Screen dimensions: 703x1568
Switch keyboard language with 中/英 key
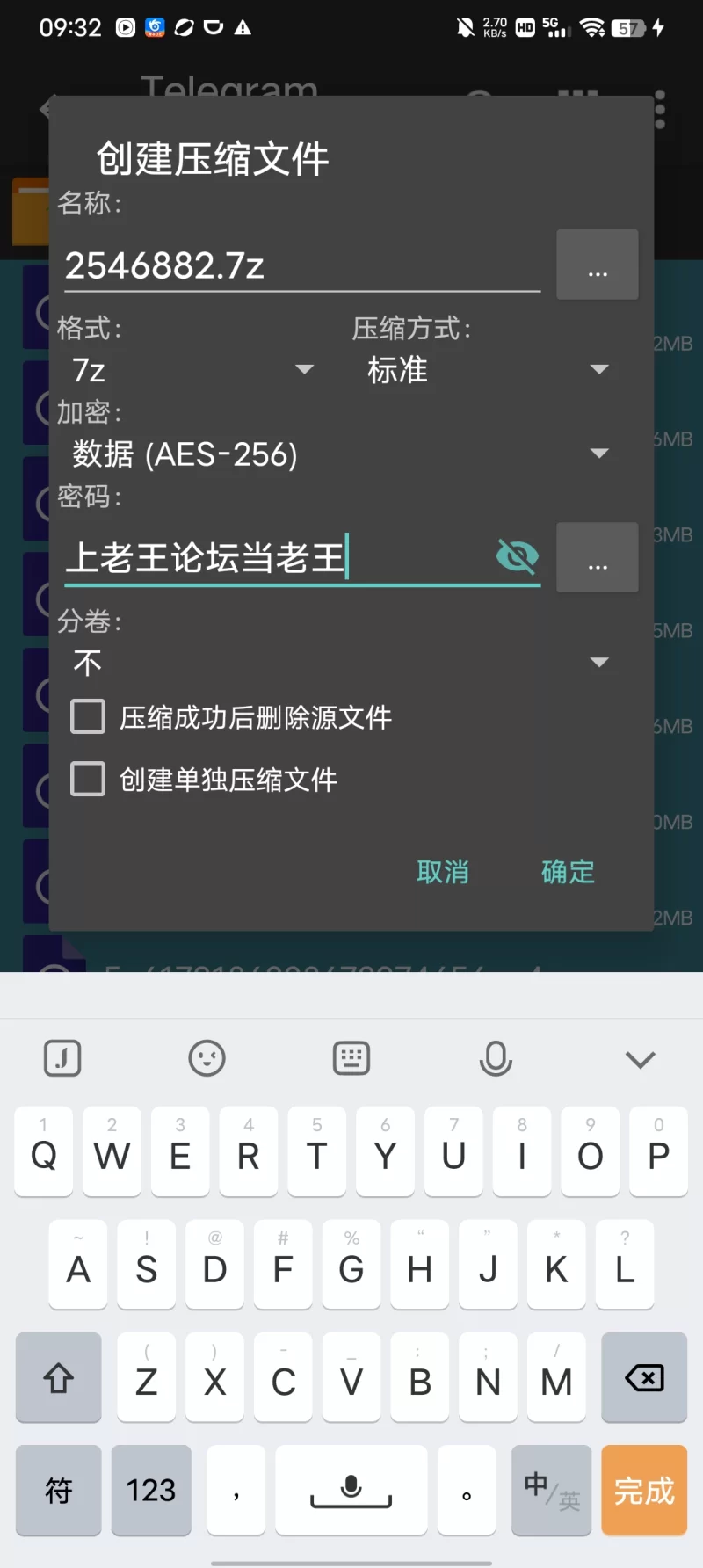point(551,1491)
